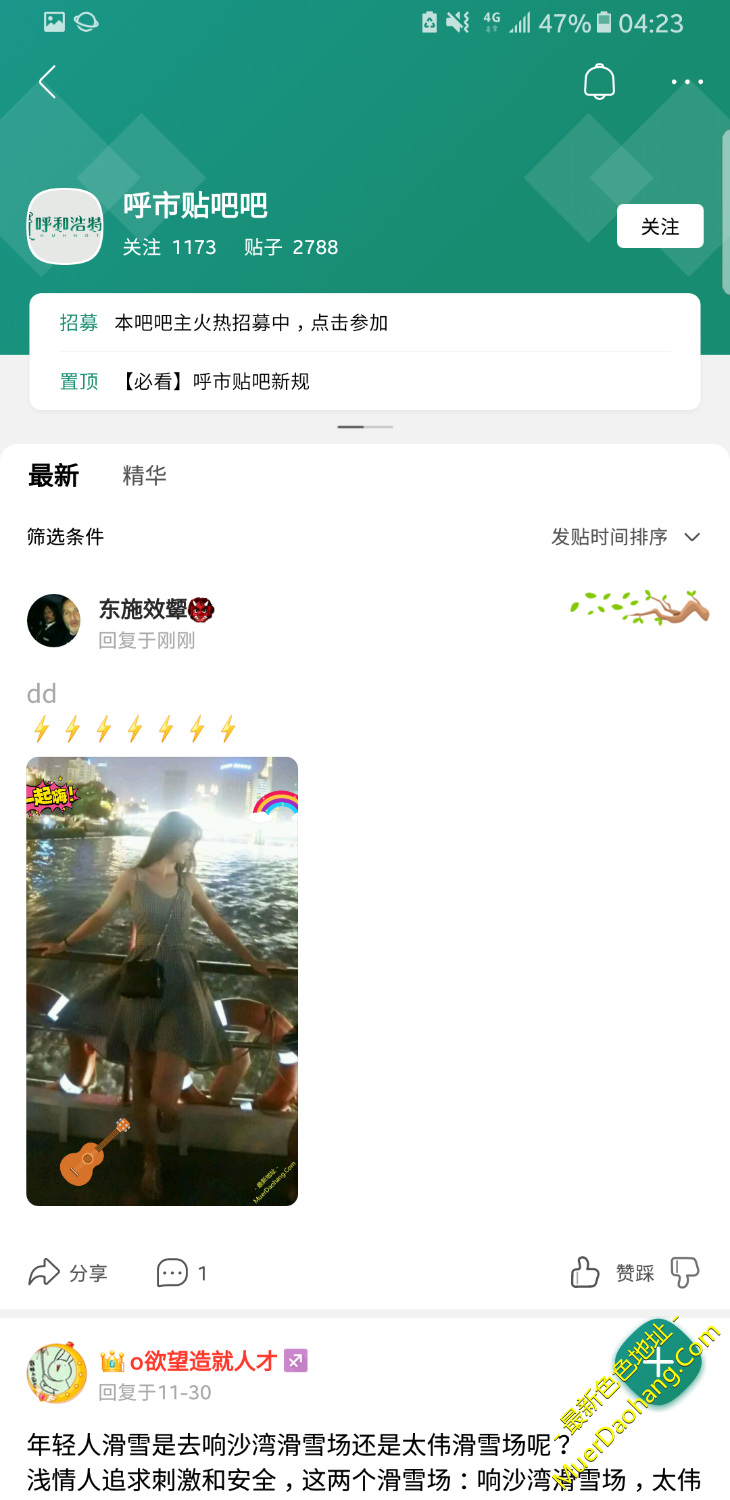Switch to the 精华 tab
Image resolution: width=730 pixels, height=1500 pixels.
pos(144,476)
